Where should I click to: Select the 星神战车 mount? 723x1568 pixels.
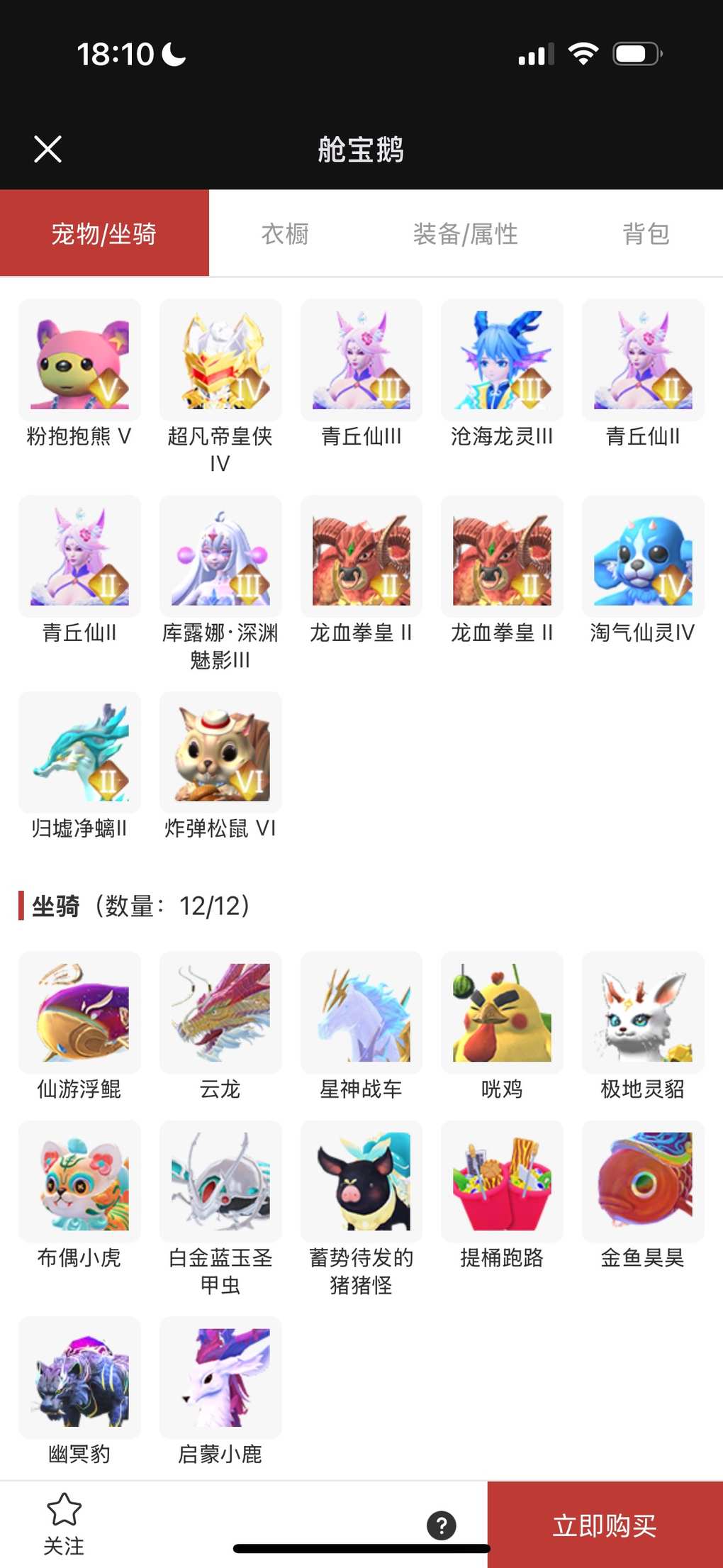coord(361,1013)
